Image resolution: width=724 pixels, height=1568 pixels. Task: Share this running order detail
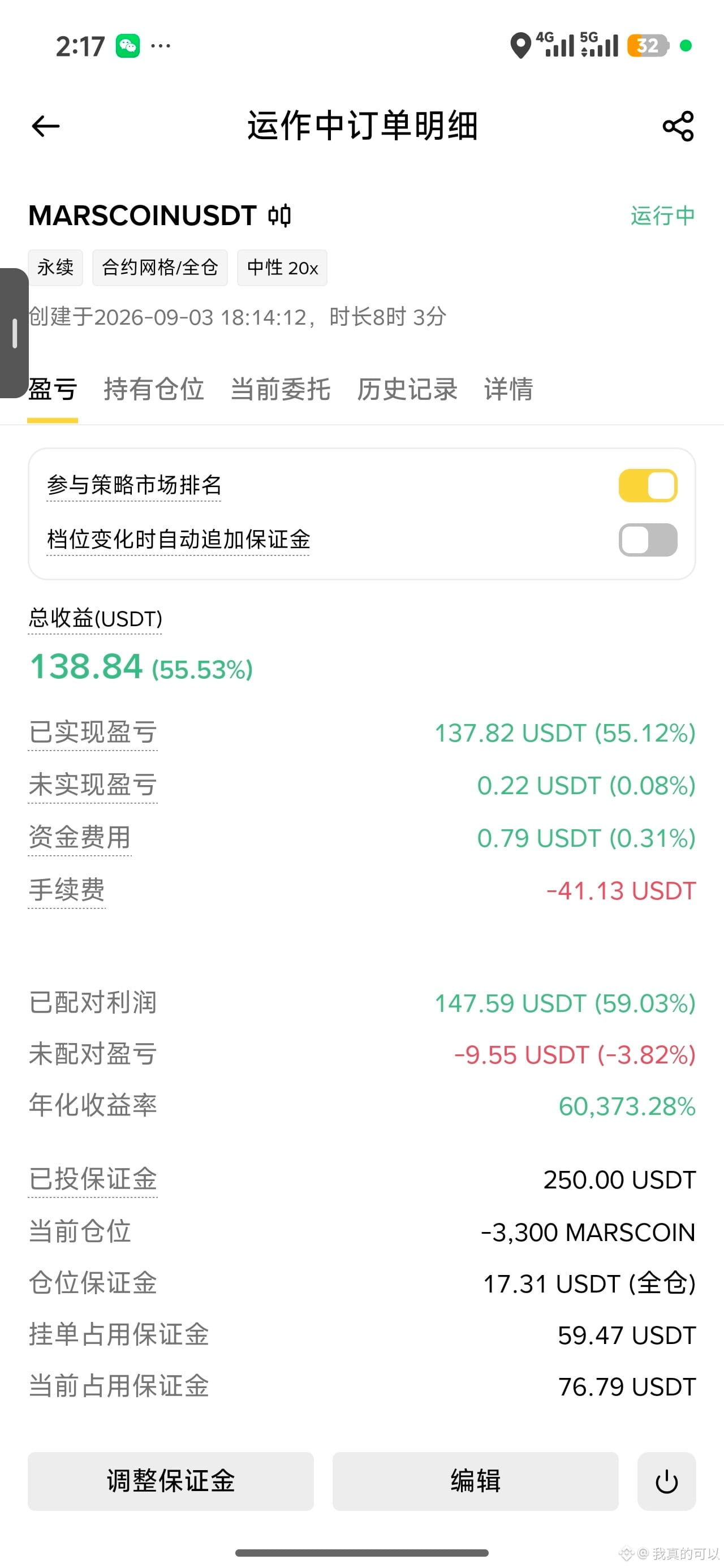[678, 126]
